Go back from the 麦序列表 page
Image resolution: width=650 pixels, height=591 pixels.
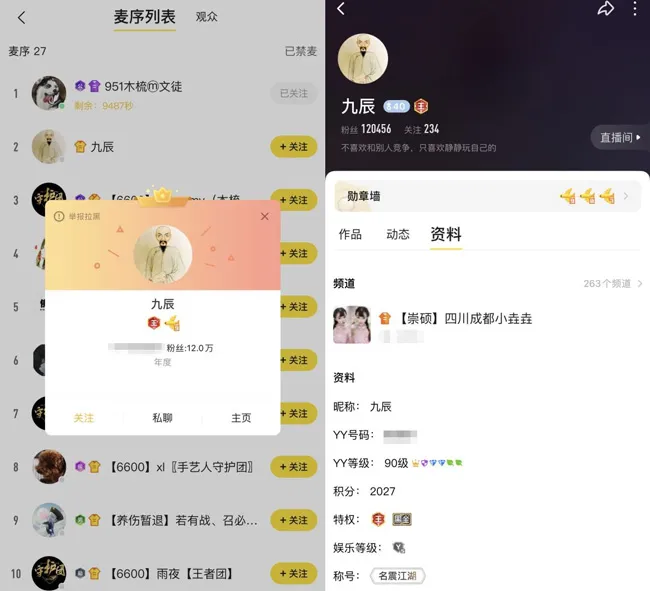22,17
